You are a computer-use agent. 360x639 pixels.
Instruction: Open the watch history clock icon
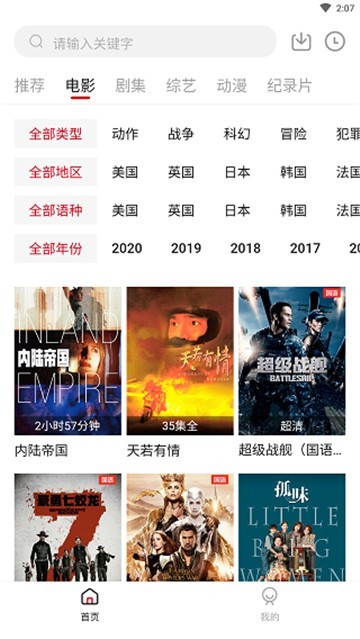335,42
